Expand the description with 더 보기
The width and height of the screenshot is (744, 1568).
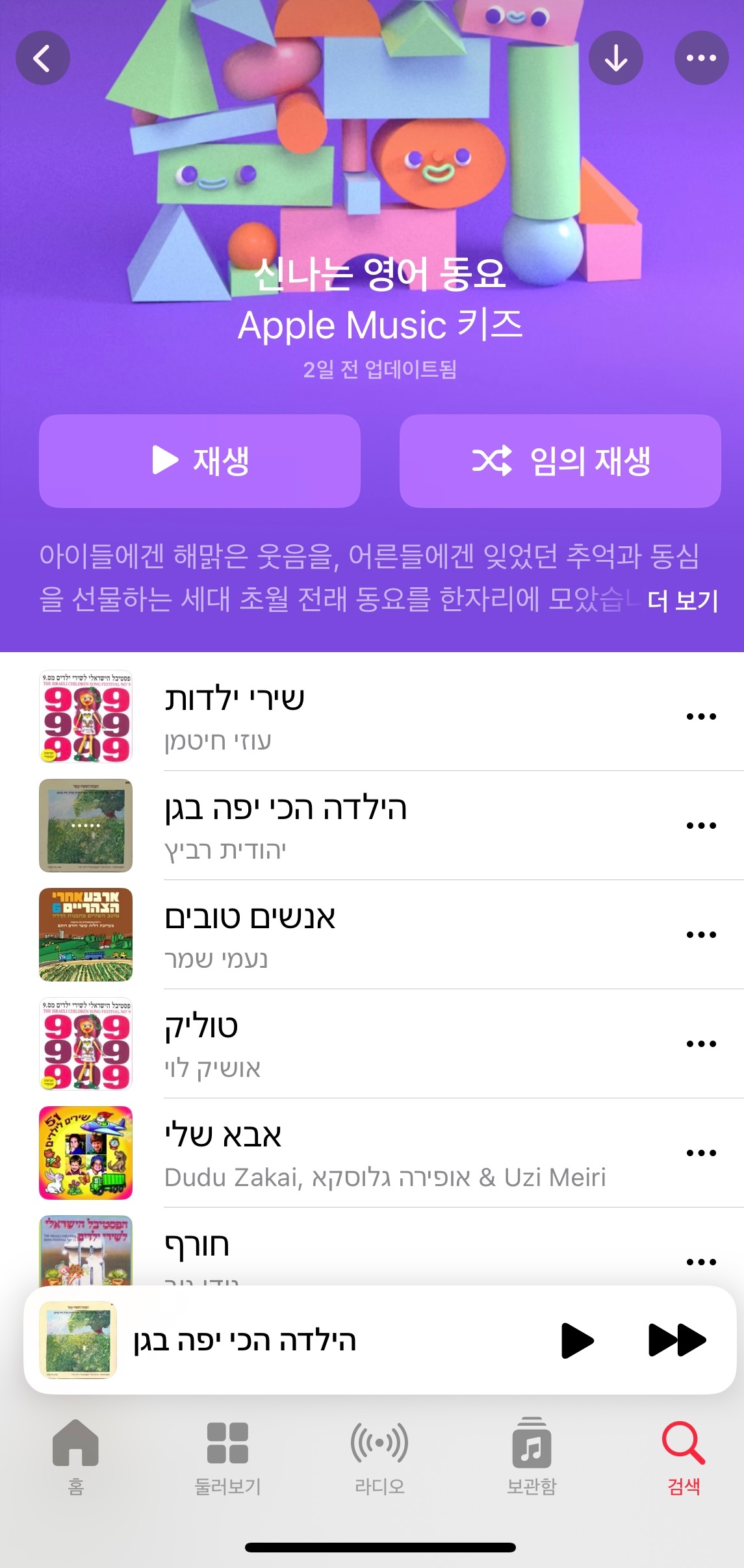click(682, 601)
